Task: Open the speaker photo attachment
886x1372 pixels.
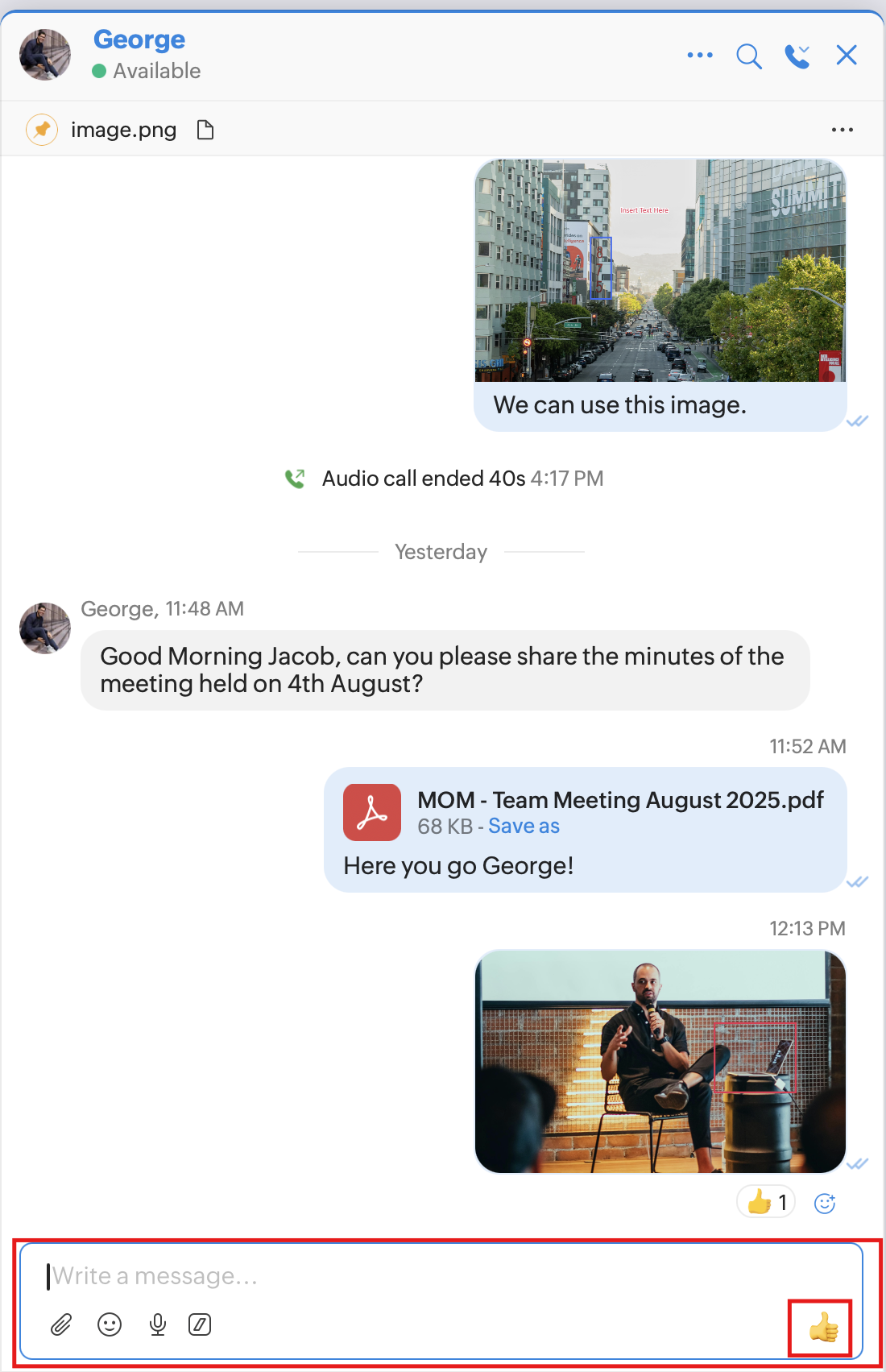Action: pos(660,1061)
